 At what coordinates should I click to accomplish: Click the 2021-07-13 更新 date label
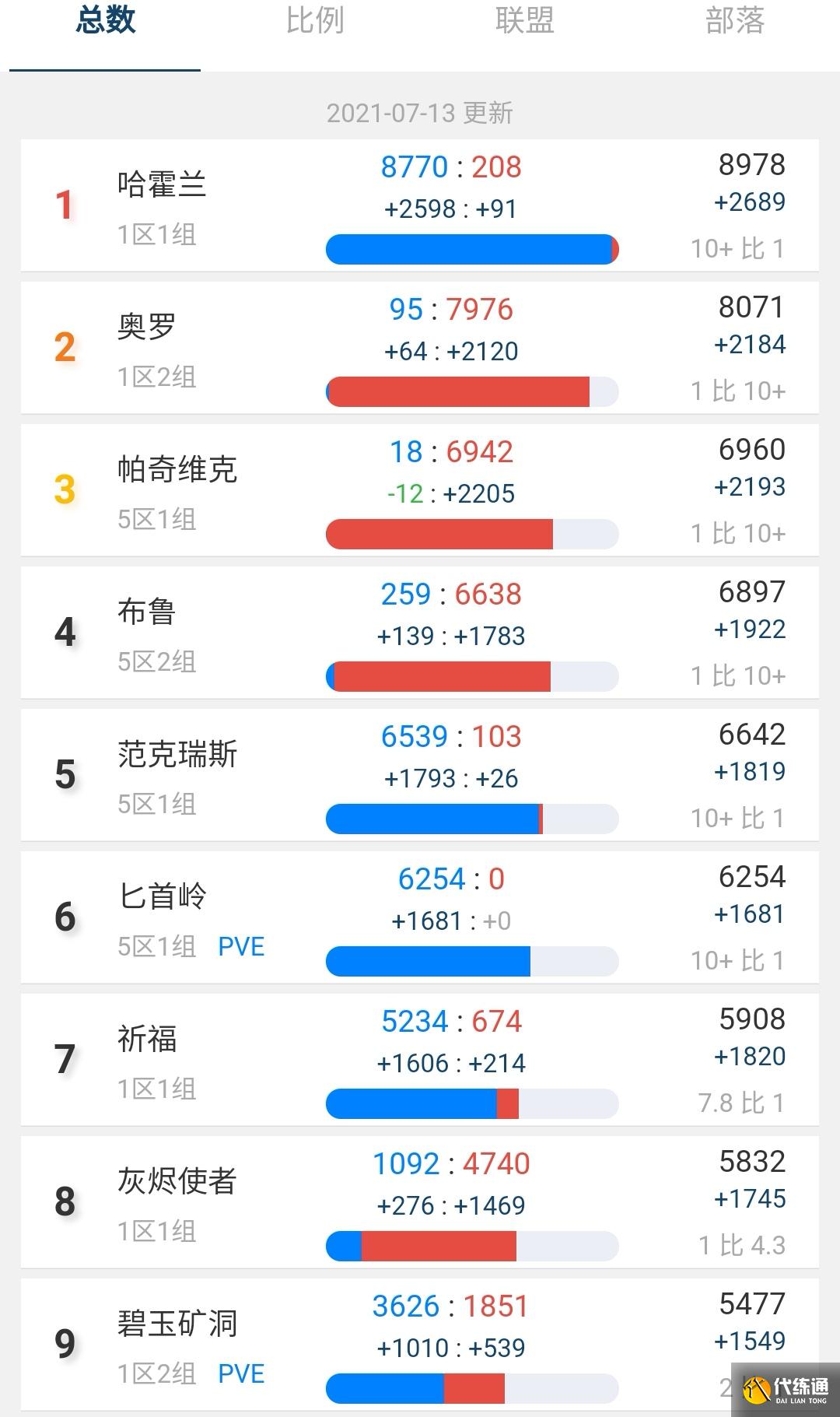pos(420,113)
